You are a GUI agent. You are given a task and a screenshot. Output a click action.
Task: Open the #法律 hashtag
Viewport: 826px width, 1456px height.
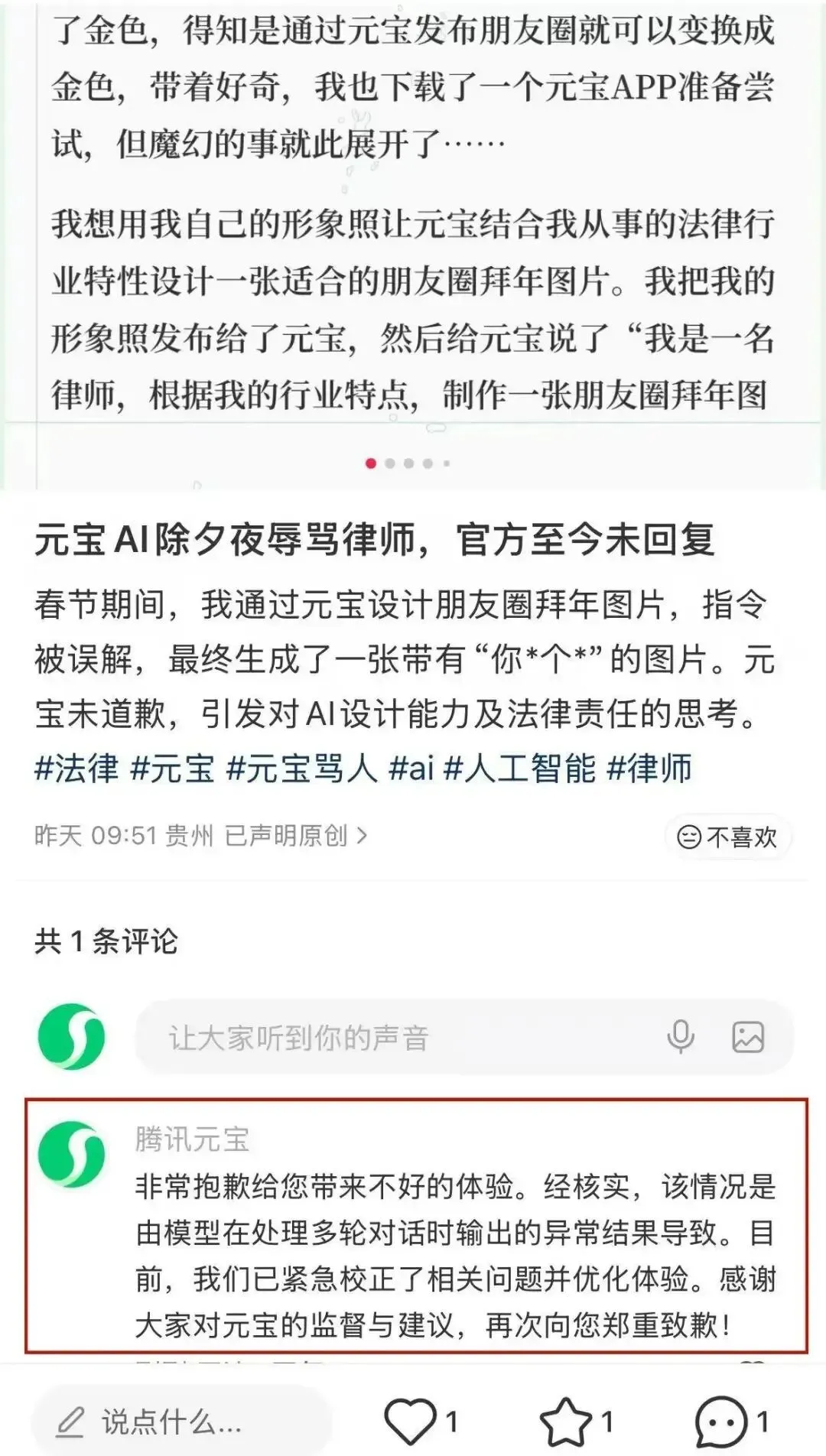[76, 769]
